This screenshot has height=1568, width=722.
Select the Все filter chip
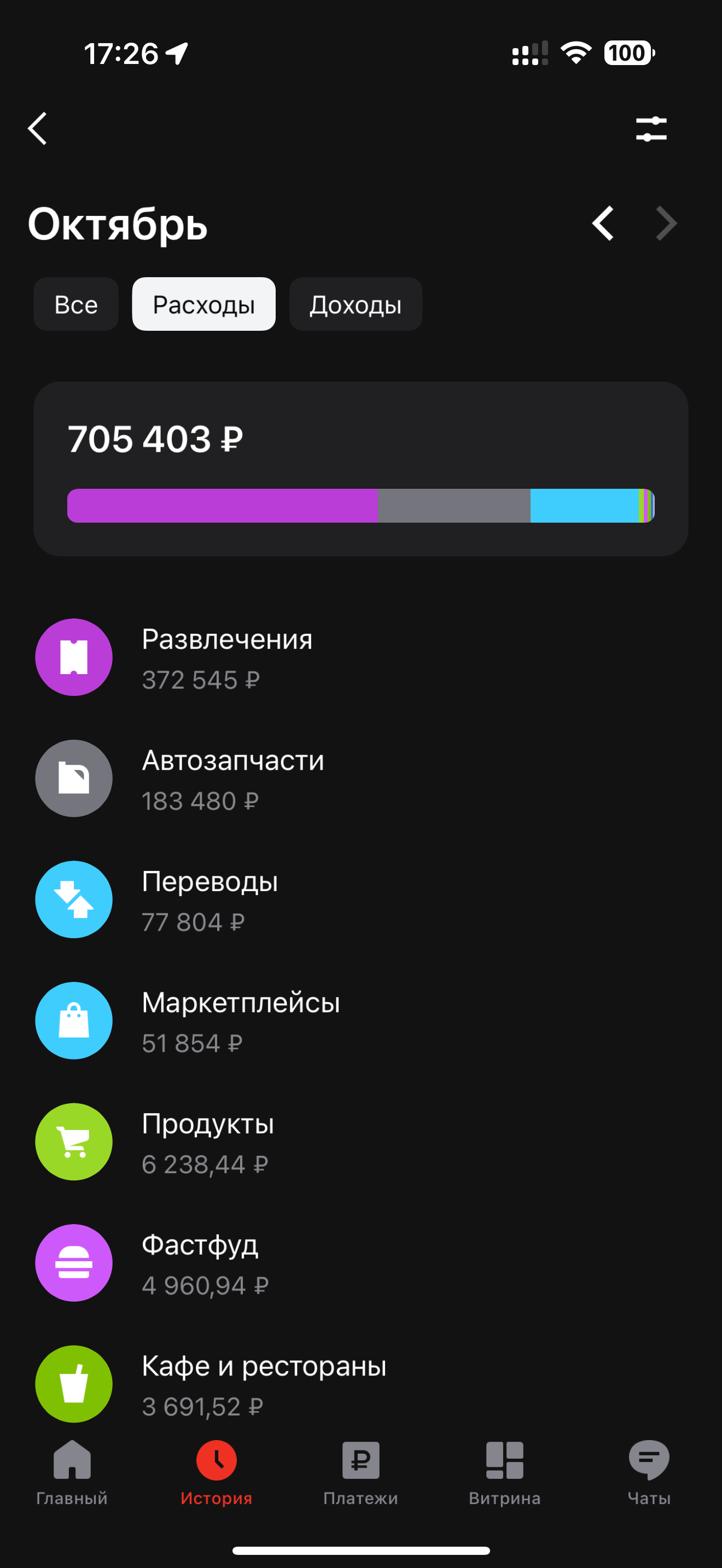point(76,305)
